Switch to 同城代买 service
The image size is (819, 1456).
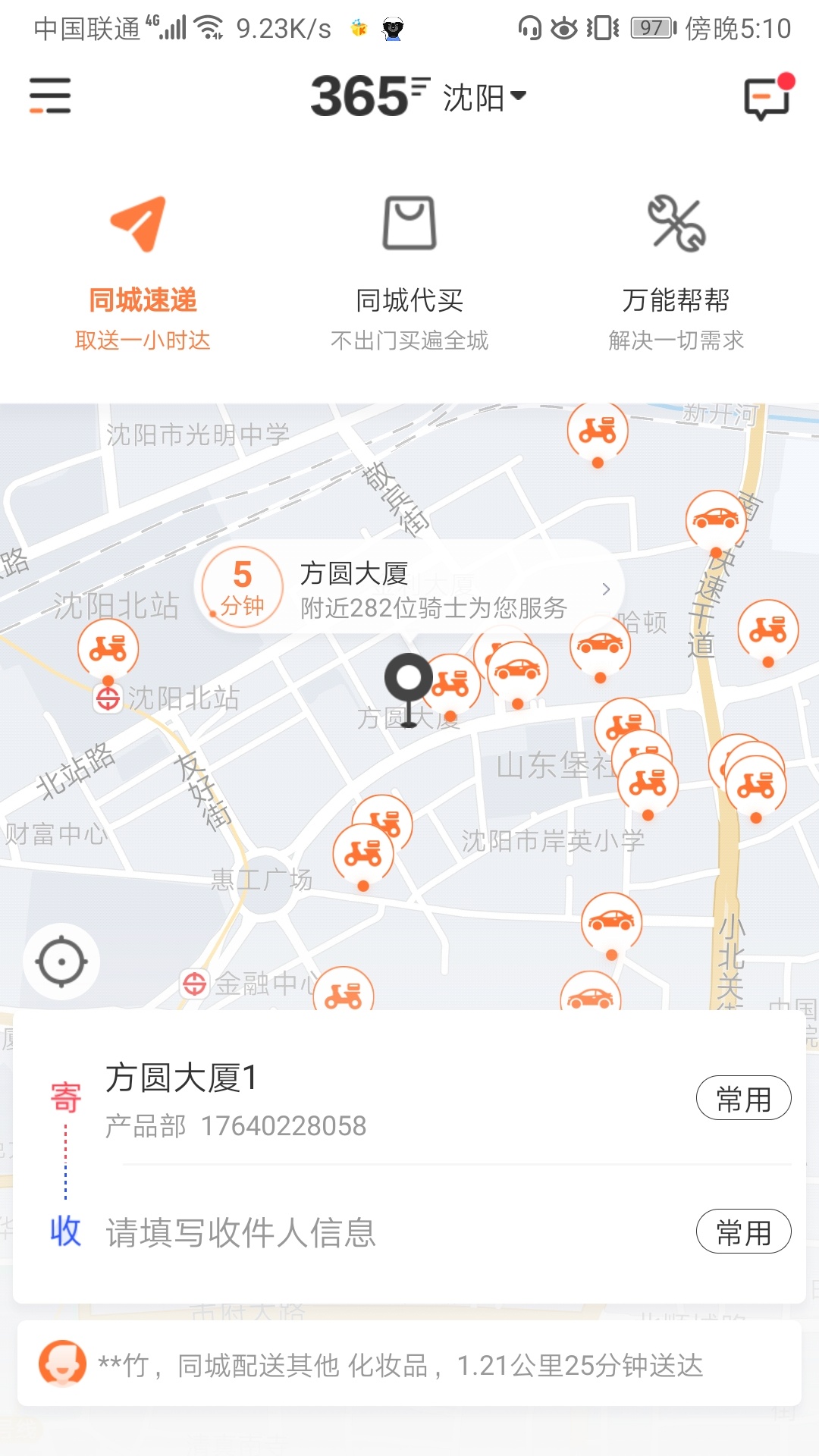pos(409,273)
